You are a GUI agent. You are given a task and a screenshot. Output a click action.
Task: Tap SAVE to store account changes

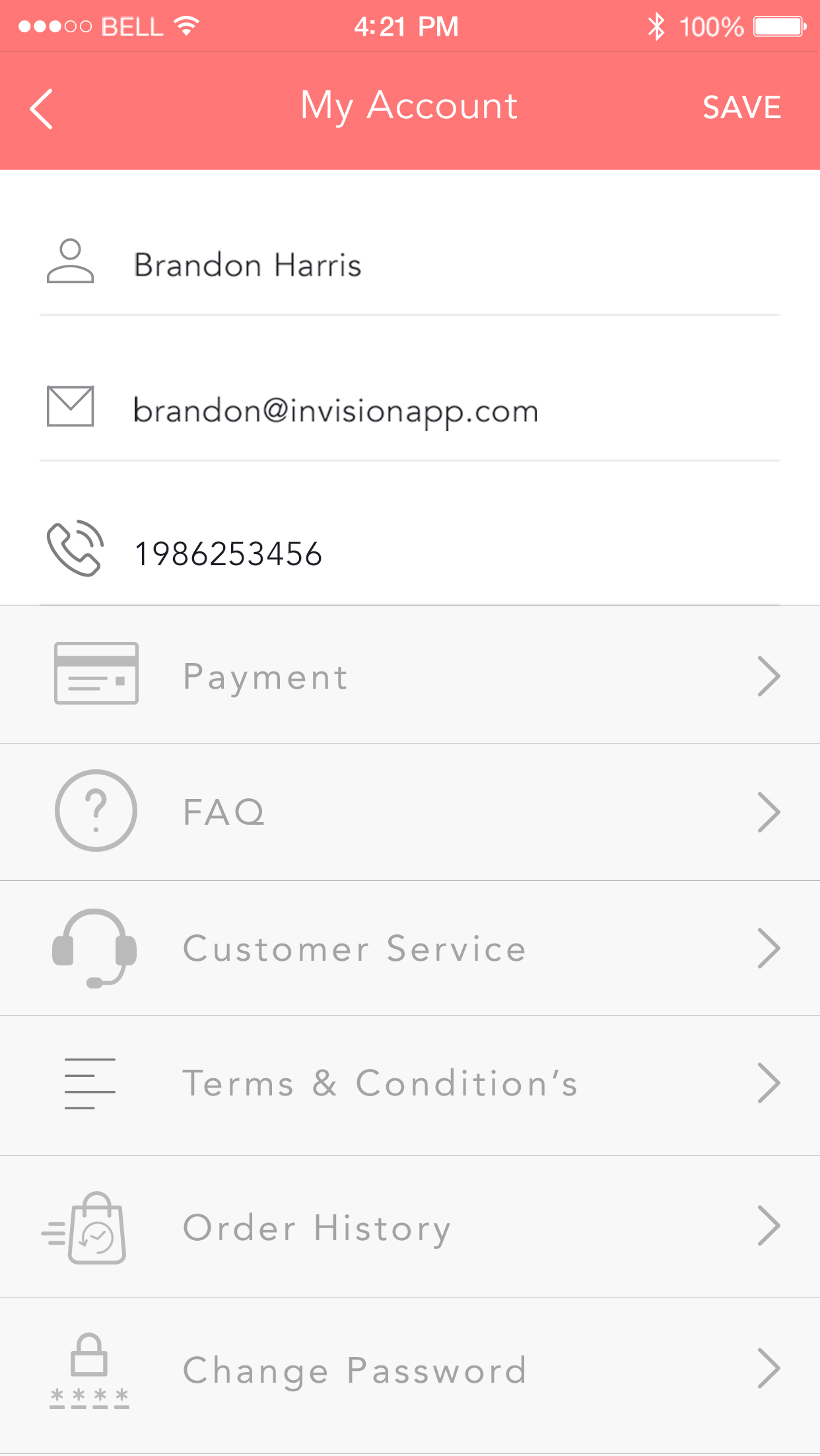coord(741,108)
